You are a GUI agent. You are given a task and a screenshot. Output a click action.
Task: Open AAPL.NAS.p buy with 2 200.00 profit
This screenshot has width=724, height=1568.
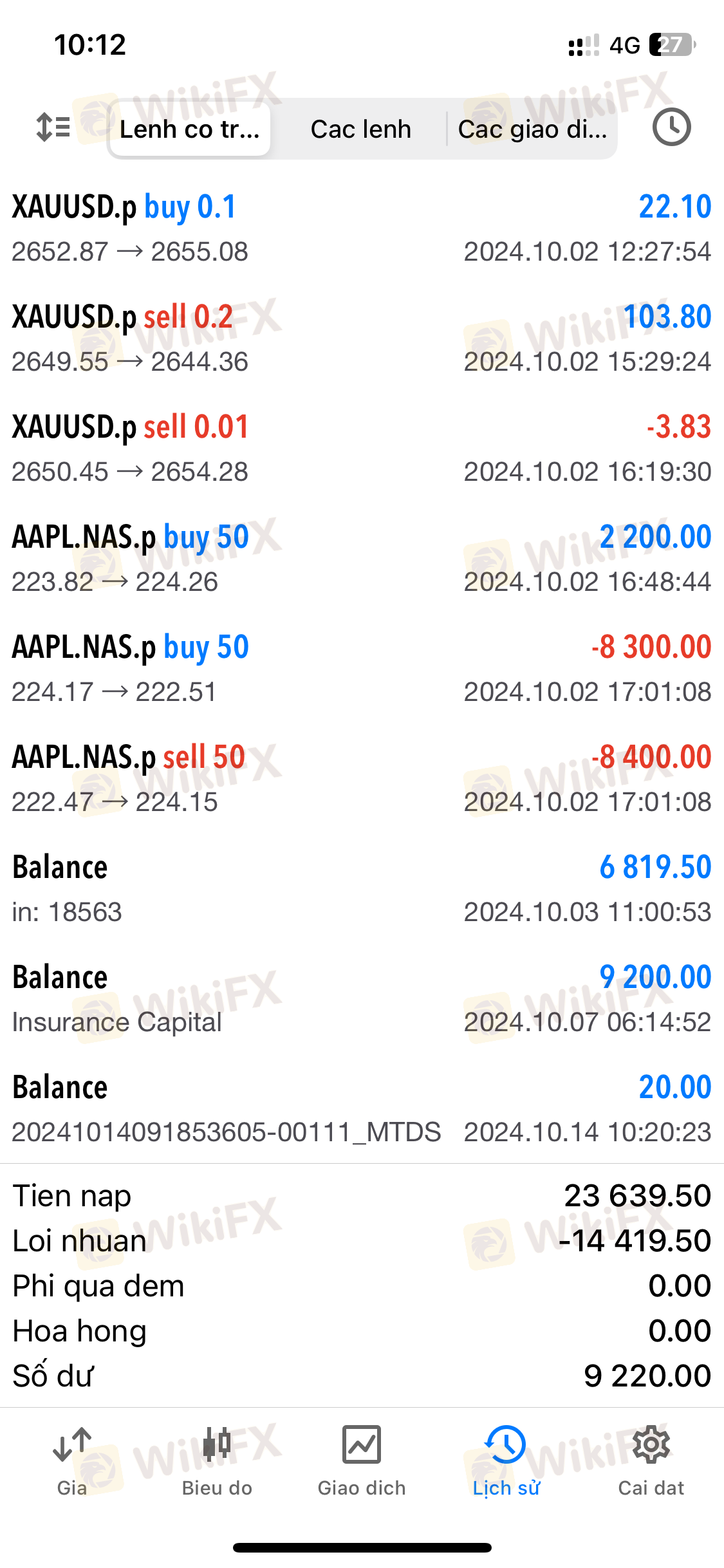362,559
